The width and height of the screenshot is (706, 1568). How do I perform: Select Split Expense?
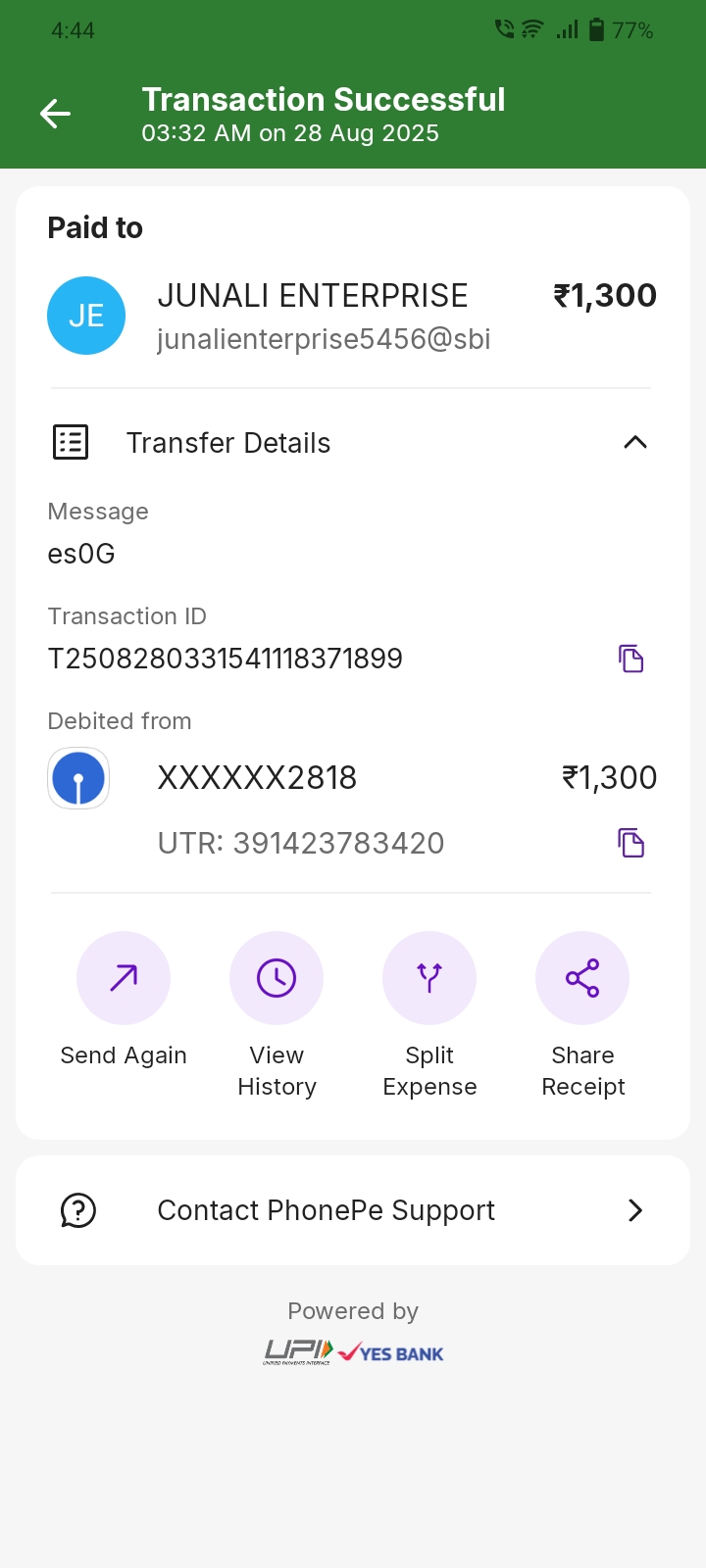pos(429,978)
